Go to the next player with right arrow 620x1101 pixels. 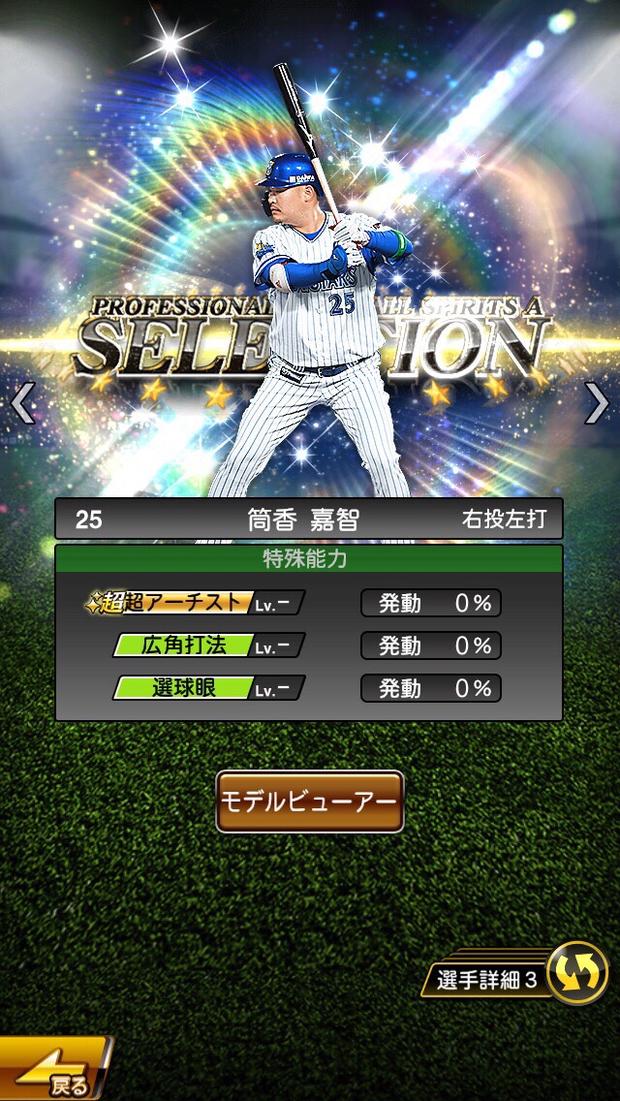click(x=596, y=403)
